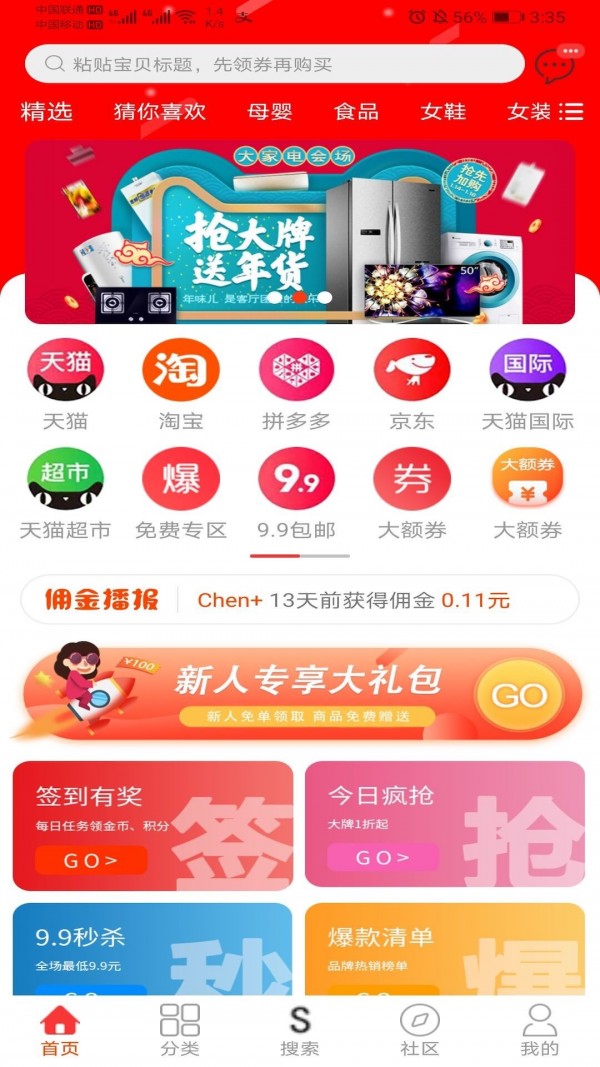Expand the category list menu icon
This screenshot has height=1067, width=600.
[571, 111]
